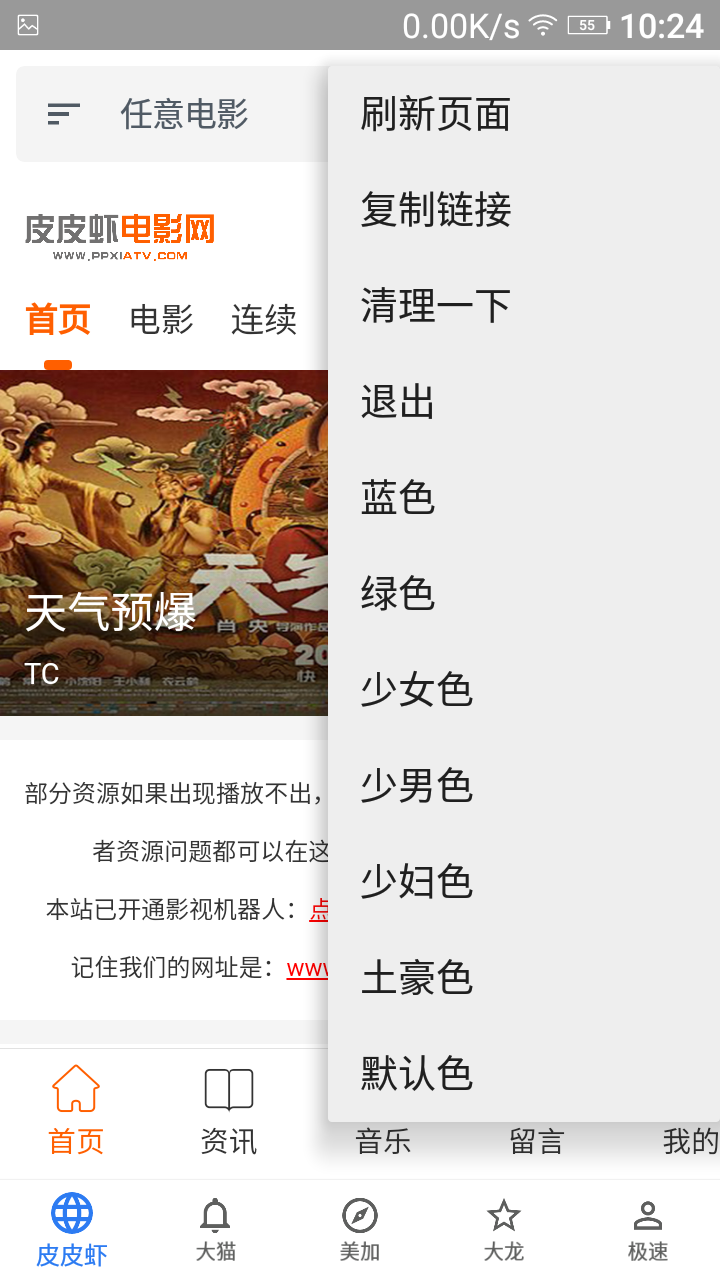Viewport: 720px width, 1280px height.
Task: Apply the 蓝色 theme color
Action: click(x=398, y=497)
